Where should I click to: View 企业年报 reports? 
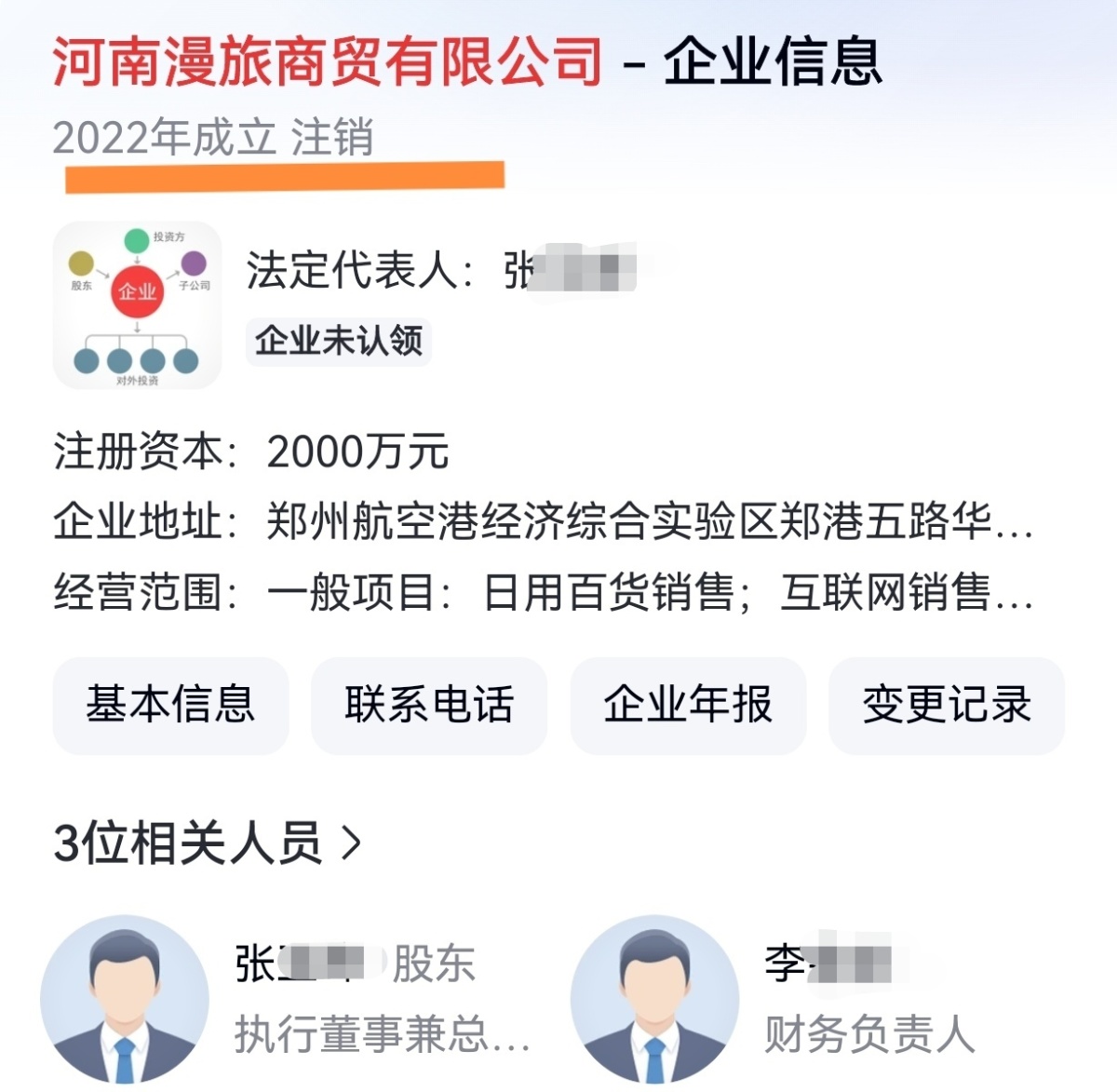pos(688,705)
